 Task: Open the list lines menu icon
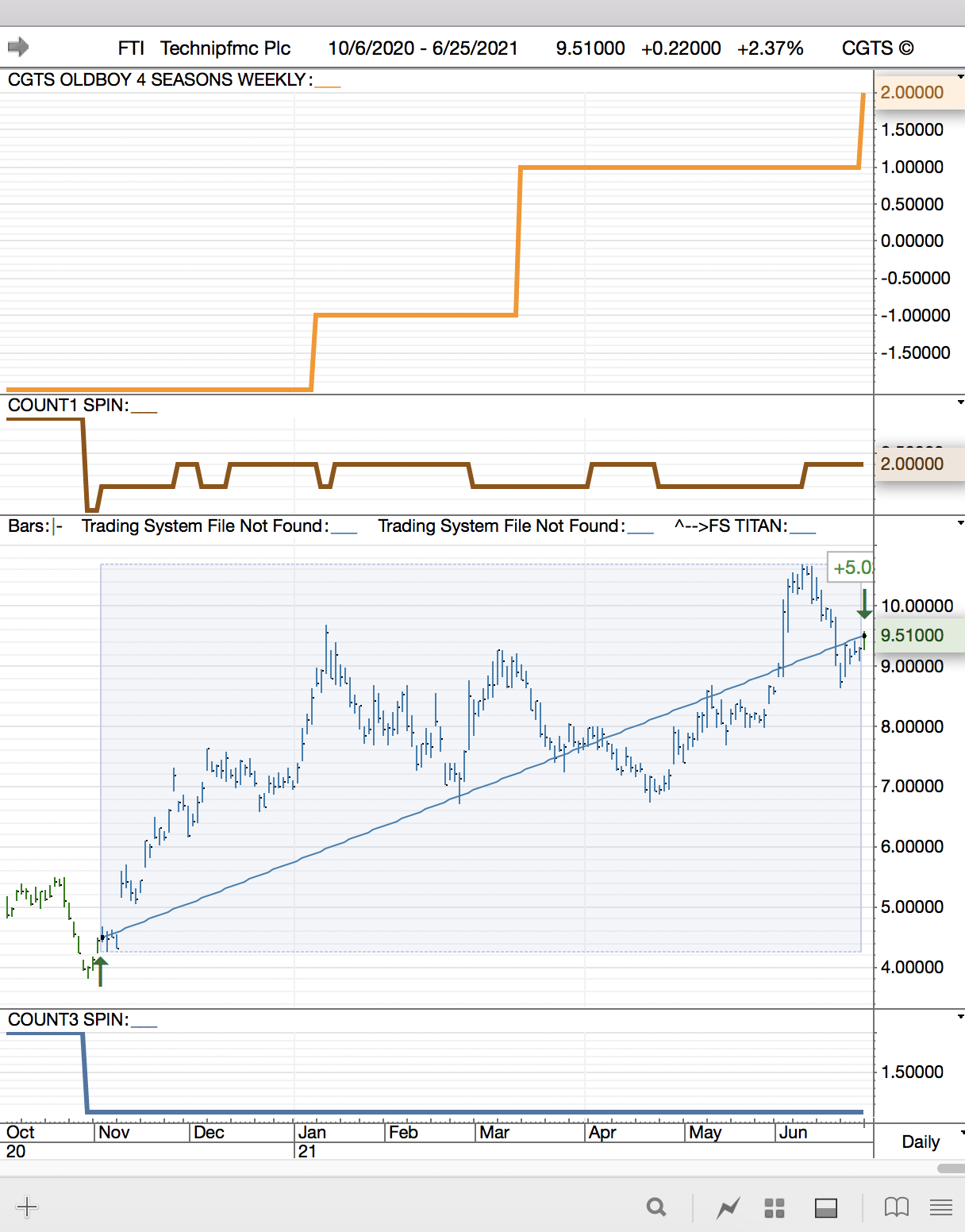[x=941, y=1208]
